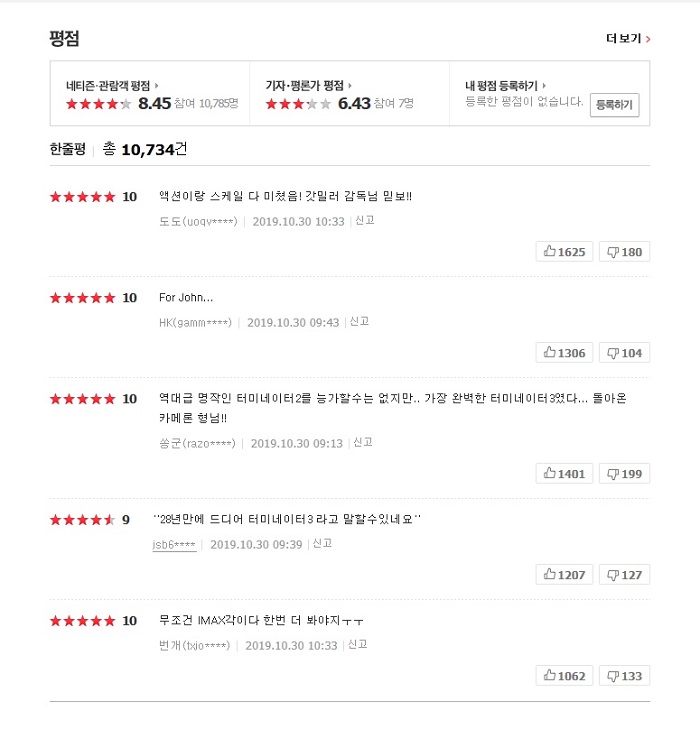Report the review by 도도(uoqv****)
This screenshot has width=700, height=729.
[364, 221]
